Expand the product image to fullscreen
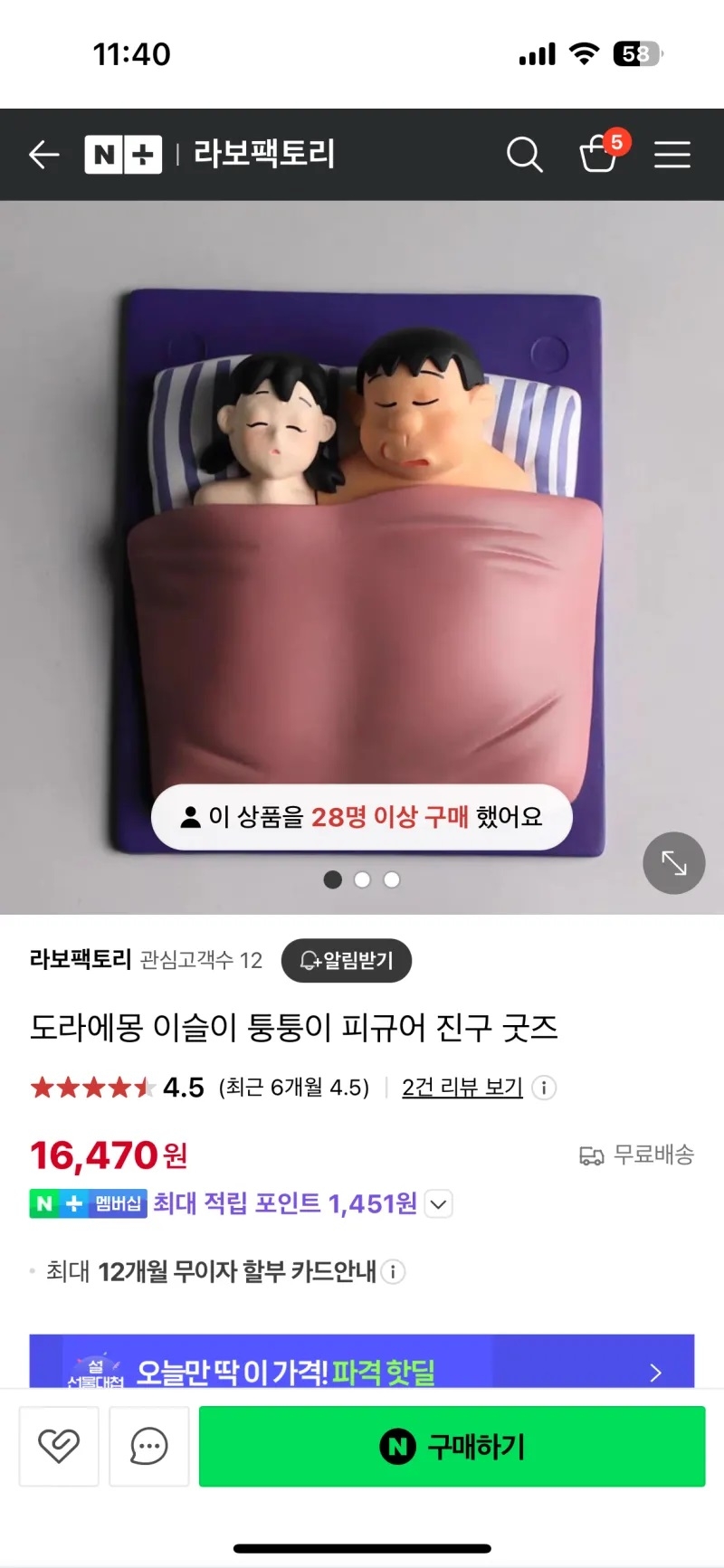The height and width of the screenshot is (1568, 724). pos(674,863)
